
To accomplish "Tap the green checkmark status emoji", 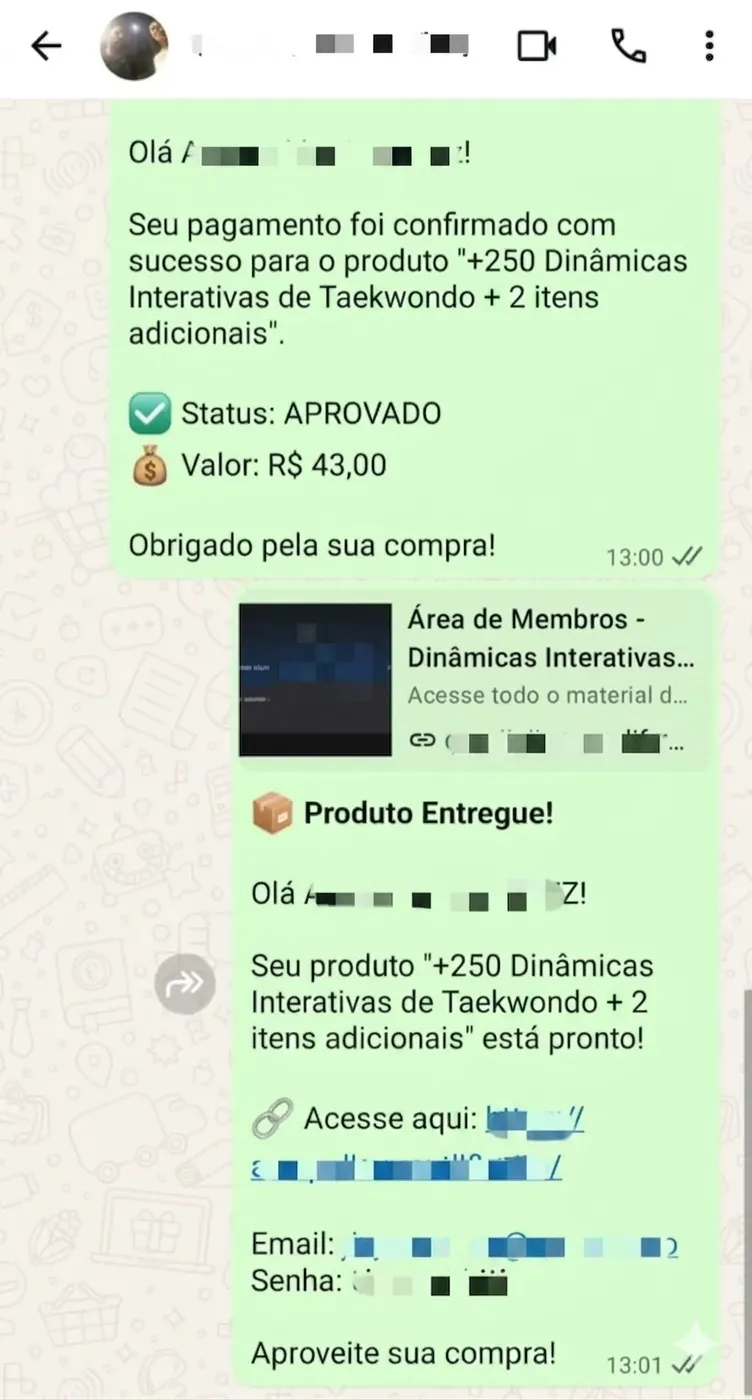I will [x=146, y=412].
